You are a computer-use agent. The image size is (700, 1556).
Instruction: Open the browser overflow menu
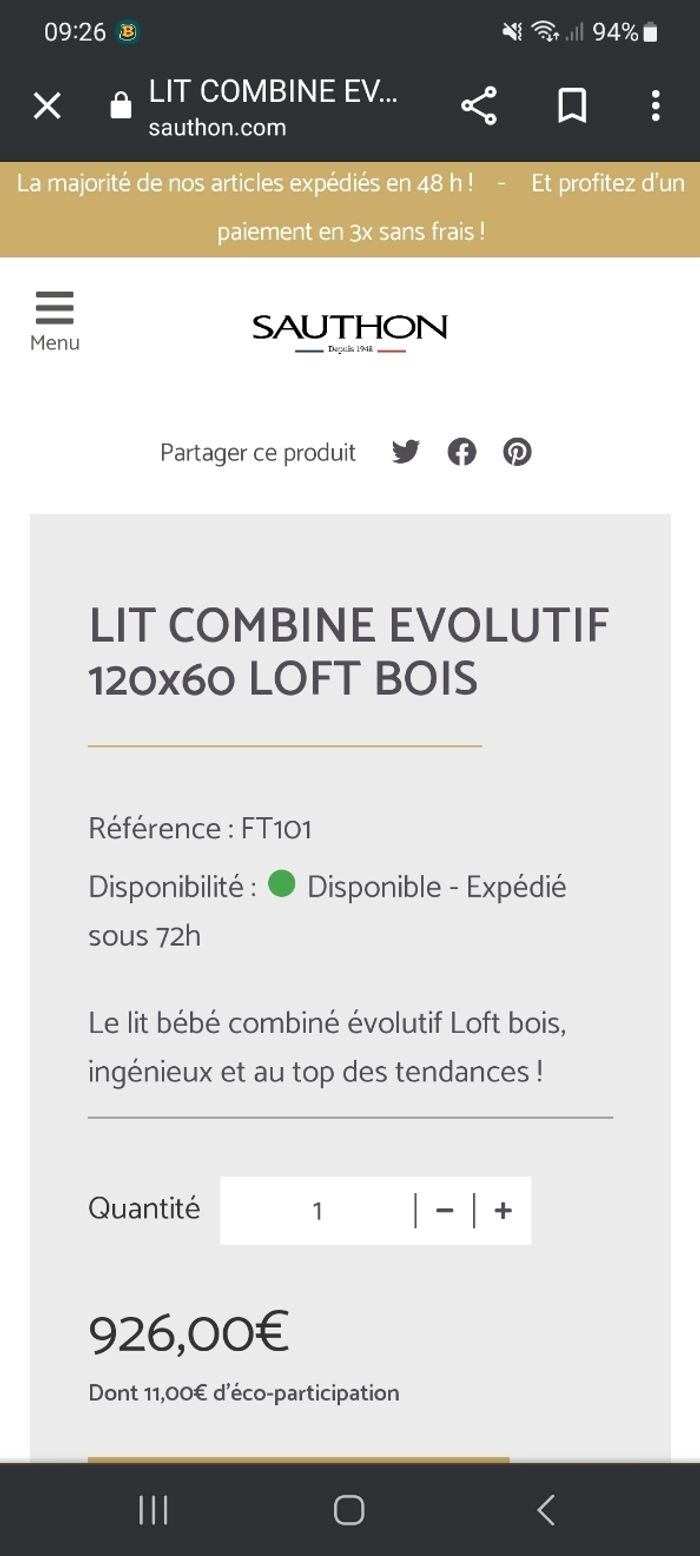coord(655,105)
